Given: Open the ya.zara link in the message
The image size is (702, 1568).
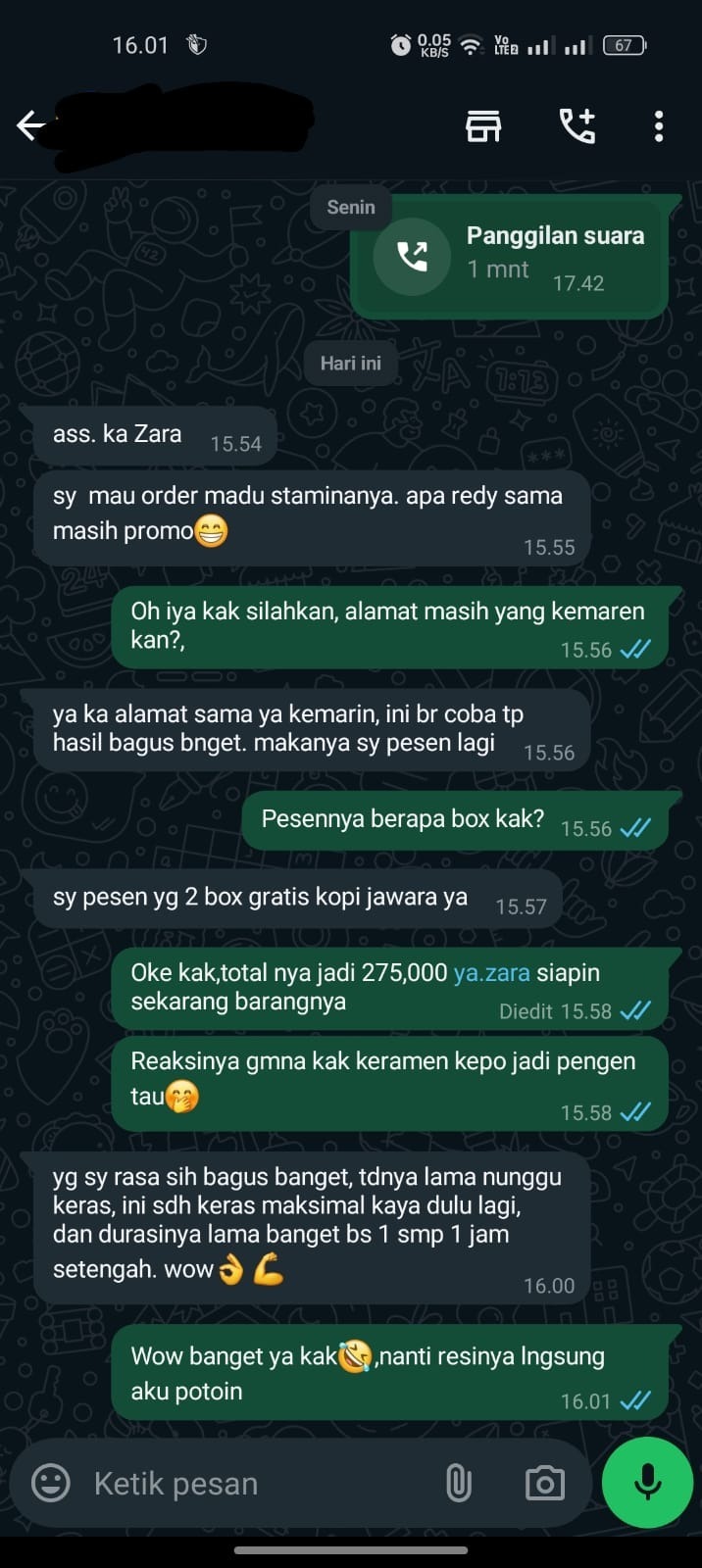Looking at the screenshot, I should click(491, 973).
